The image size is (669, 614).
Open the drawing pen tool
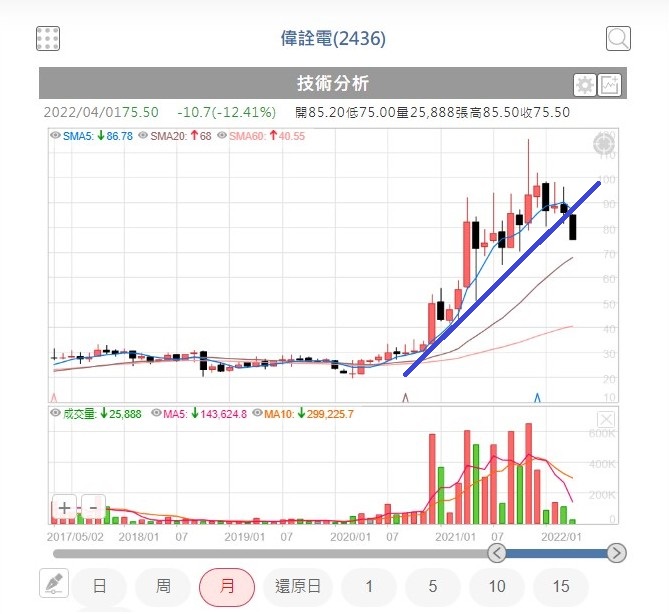pyautogui.click(x=54, y=583)
